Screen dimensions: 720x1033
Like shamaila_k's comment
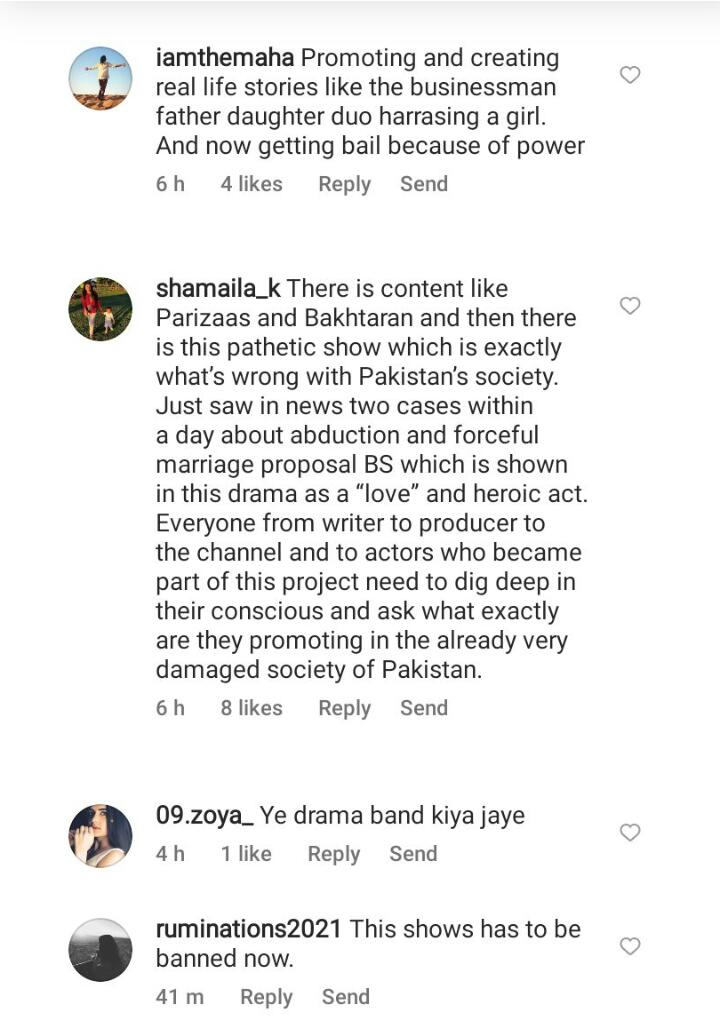click(x=630, y=306)
